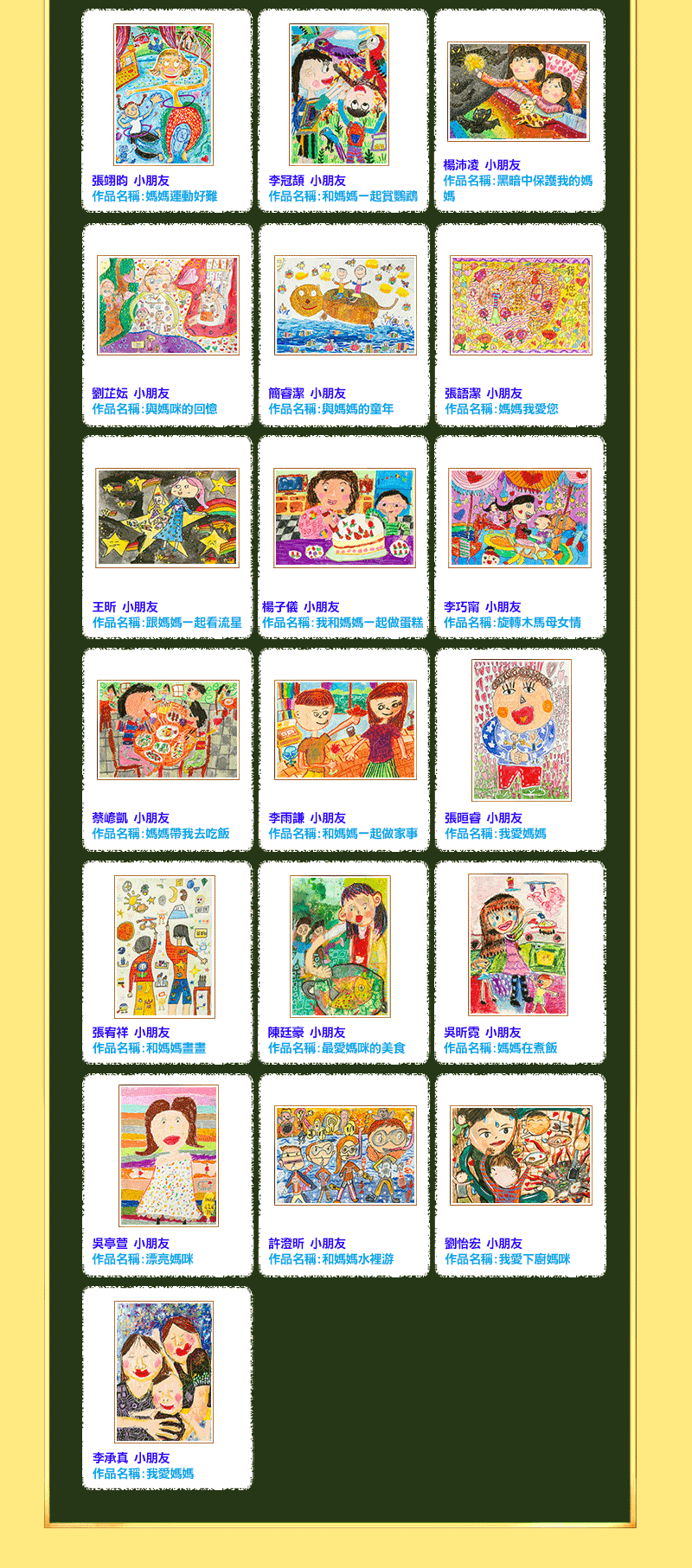Open 許澄昕's artwork 和媽媽水裡游
This screenshot has height=1568, width=692.
pyautogui.click(x=345, y=1155)
